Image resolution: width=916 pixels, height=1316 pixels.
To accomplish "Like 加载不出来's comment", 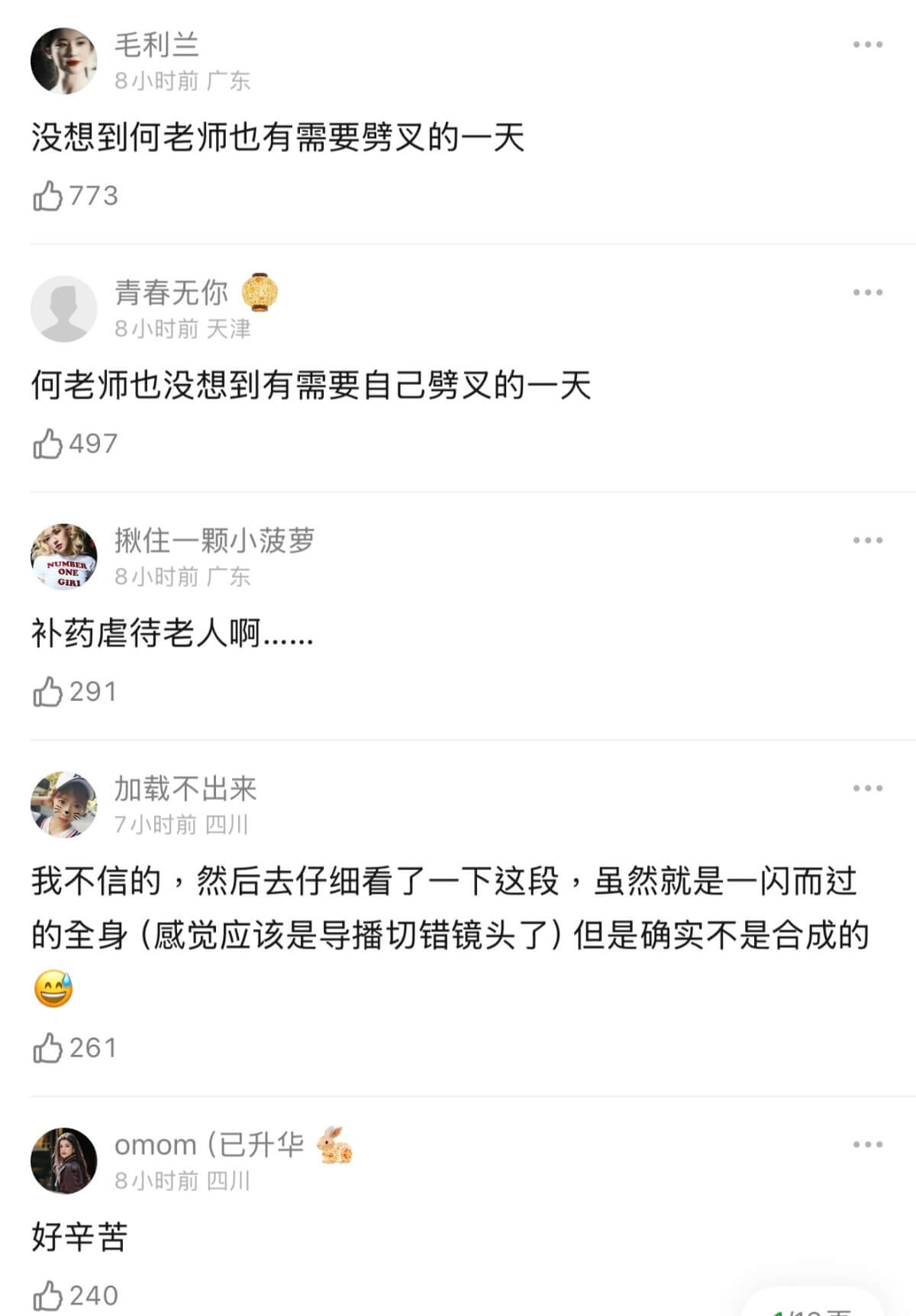I will 48,1048.
